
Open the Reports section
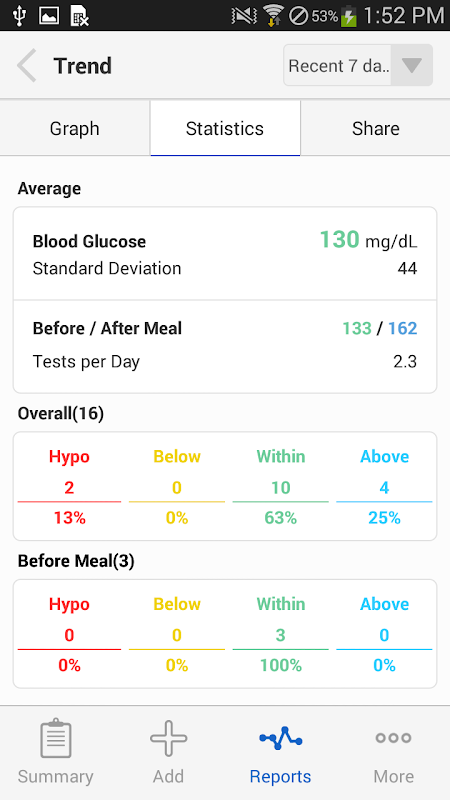click(x=281, y=753)
